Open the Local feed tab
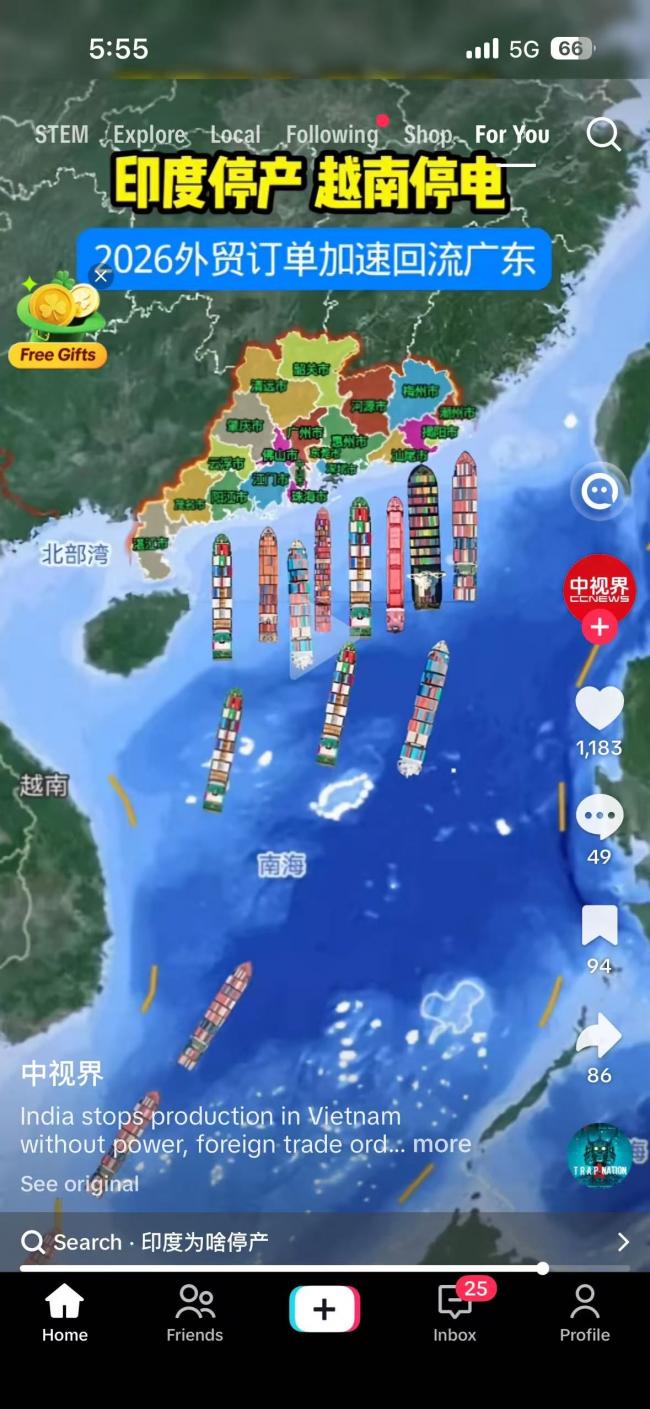This screenshot has width=650, height=1409. (235, 134)
